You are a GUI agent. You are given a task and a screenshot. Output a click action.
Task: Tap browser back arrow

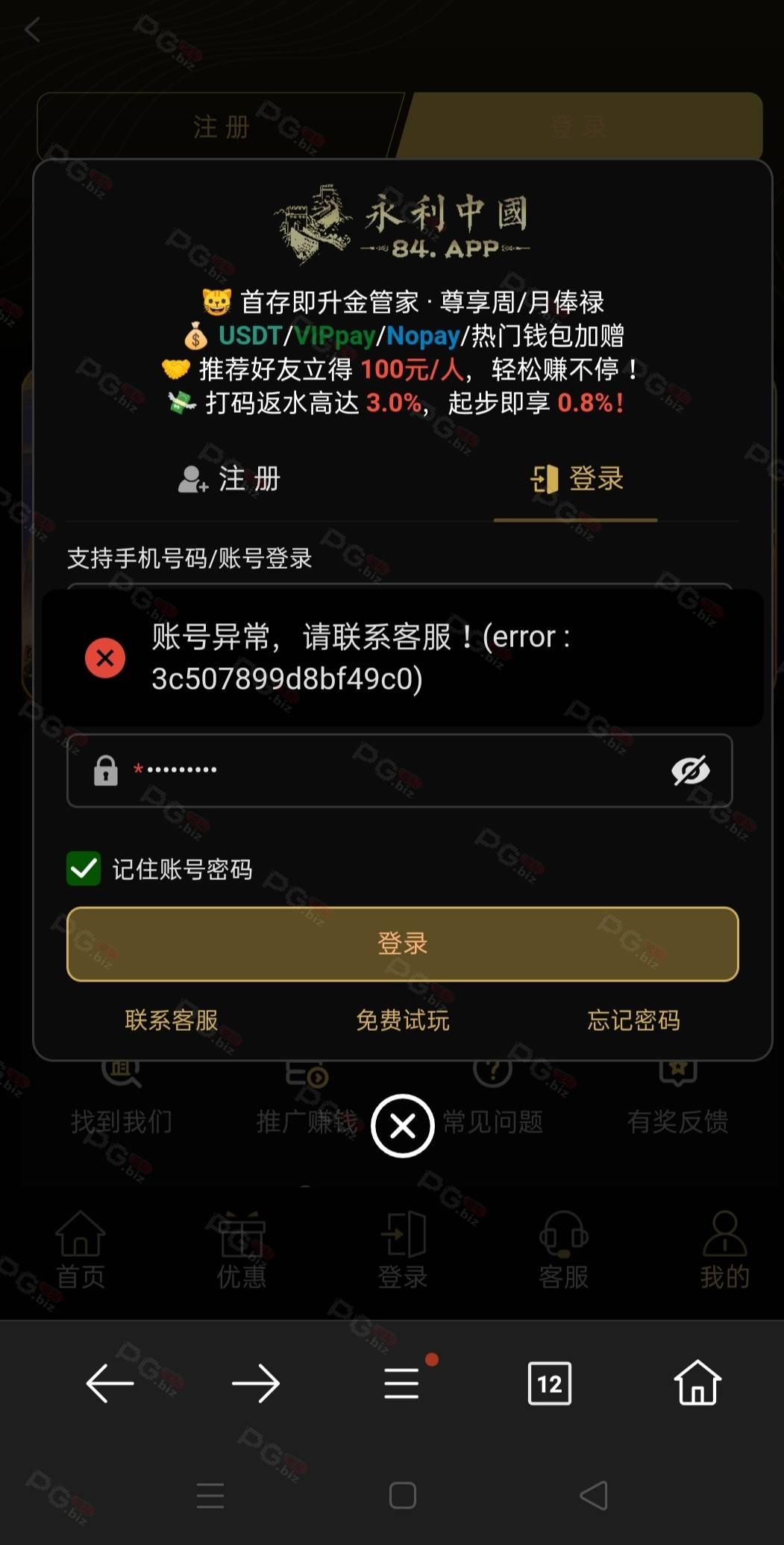pyautogui.click(x=110, y=1383)
